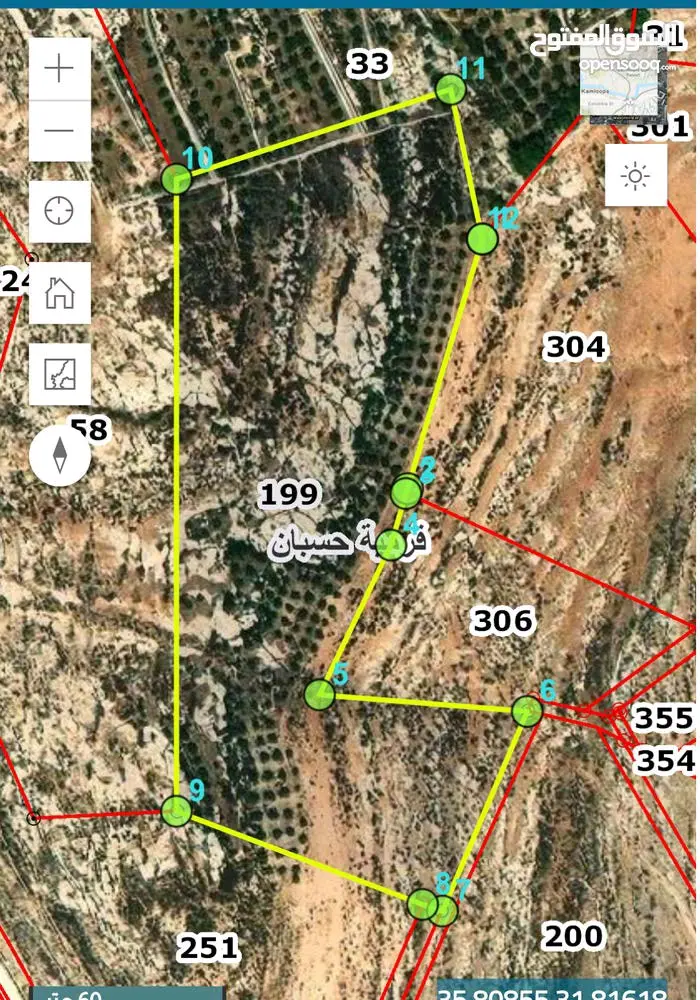
Task: Open the map layers tool
Action: coord(60,374)
